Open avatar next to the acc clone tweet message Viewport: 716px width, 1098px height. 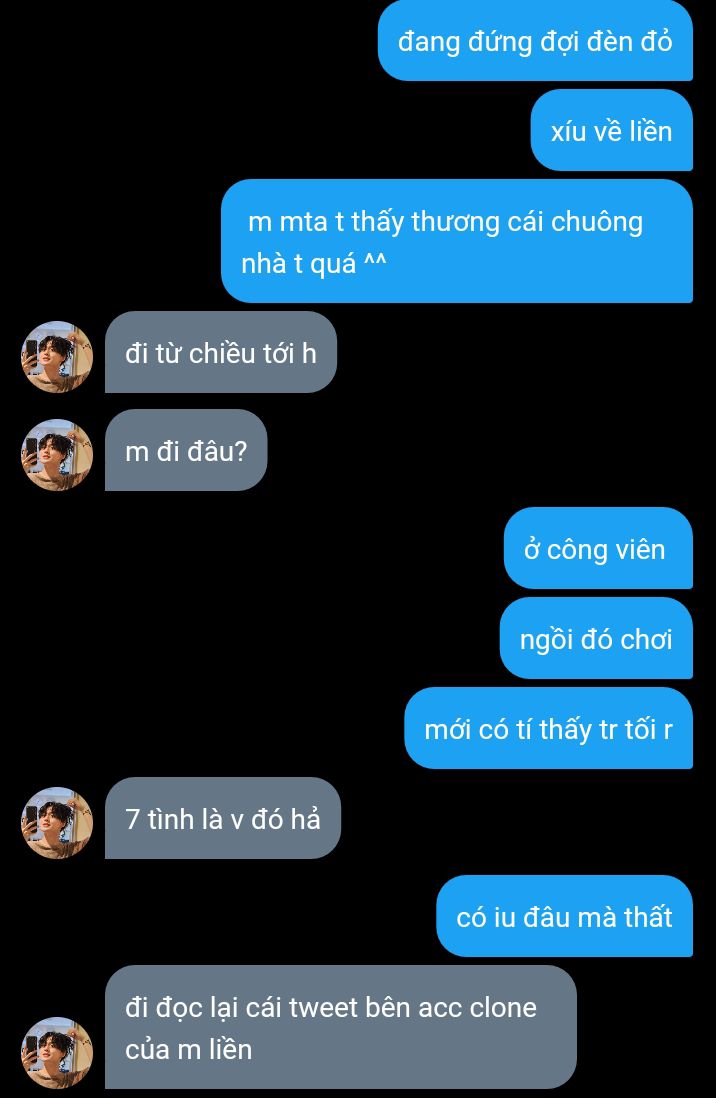57,1053
